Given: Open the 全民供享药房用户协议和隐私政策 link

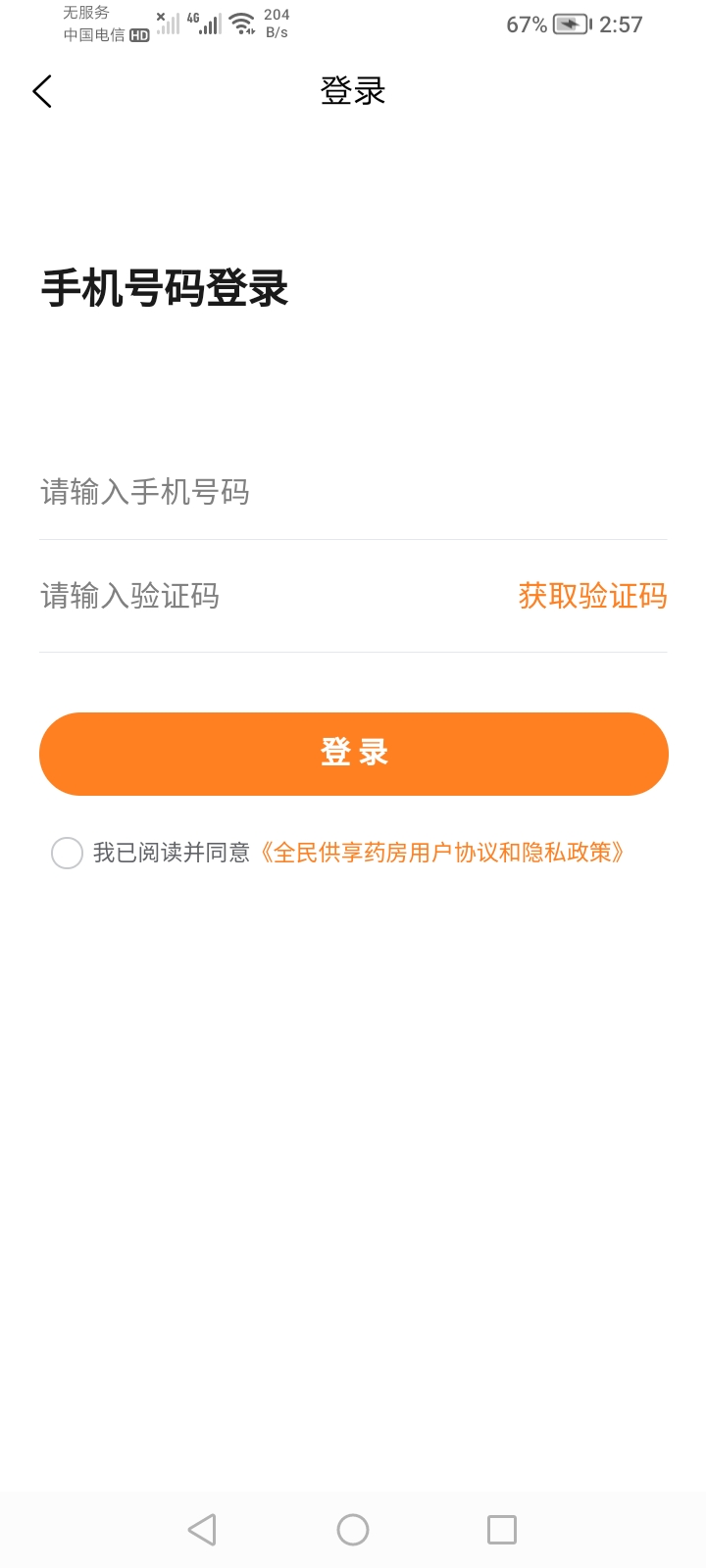Looking at the screenshot, I should pos(441,853).
